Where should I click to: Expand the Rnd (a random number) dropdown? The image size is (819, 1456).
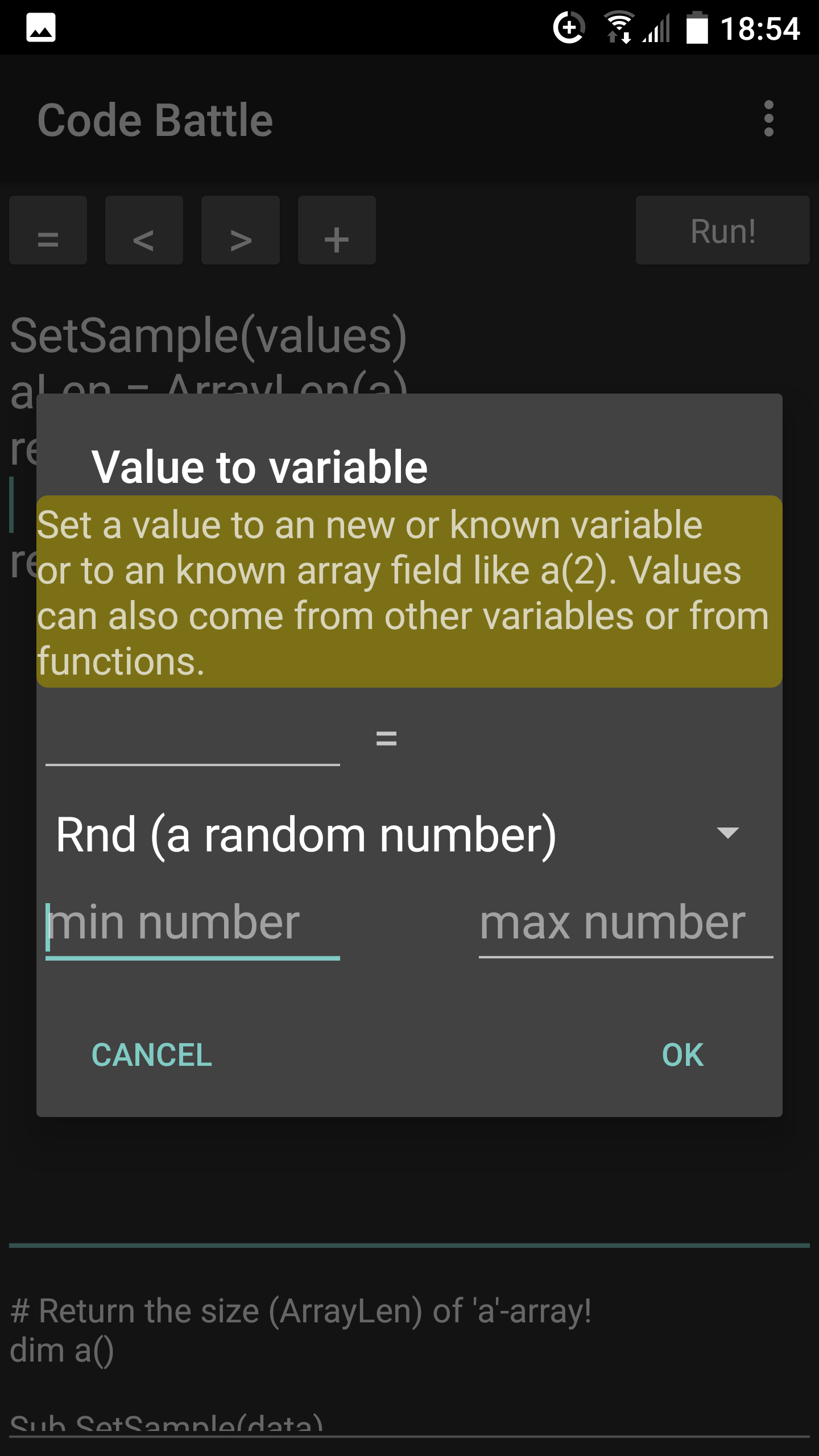(x=398, y=834)
